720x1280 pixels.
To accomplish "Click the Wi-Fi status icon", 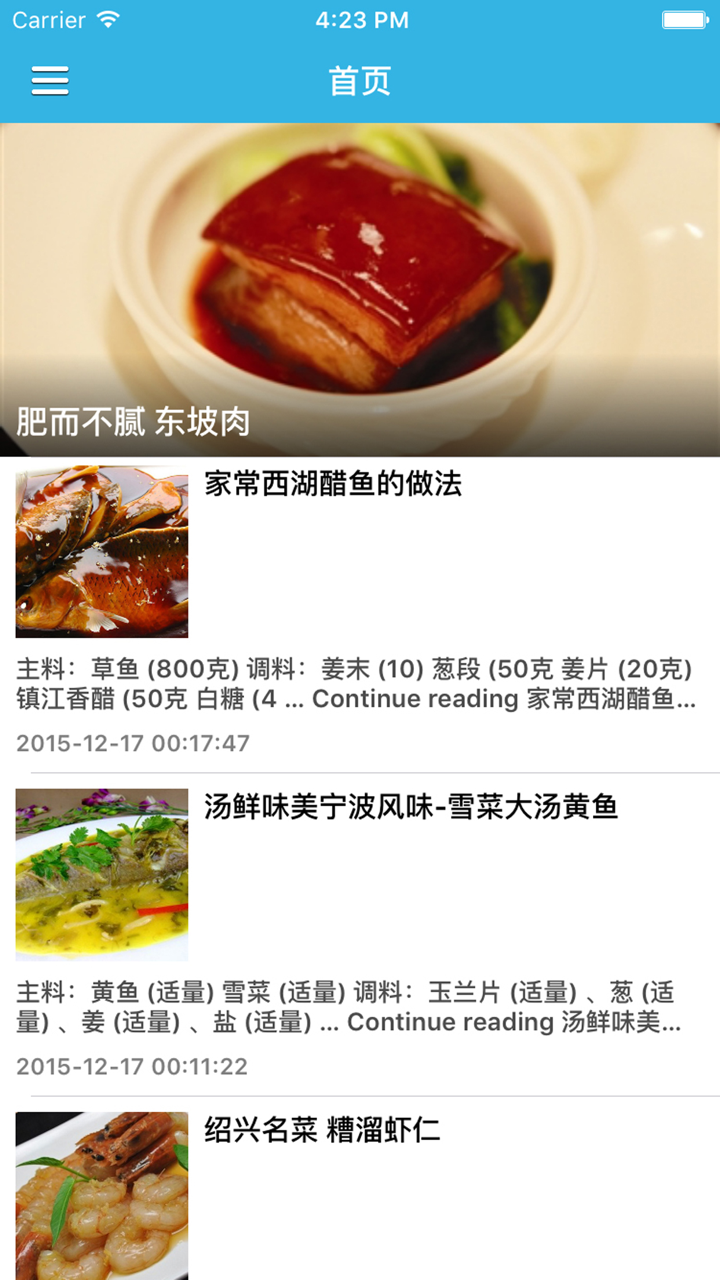I will 108,18.
